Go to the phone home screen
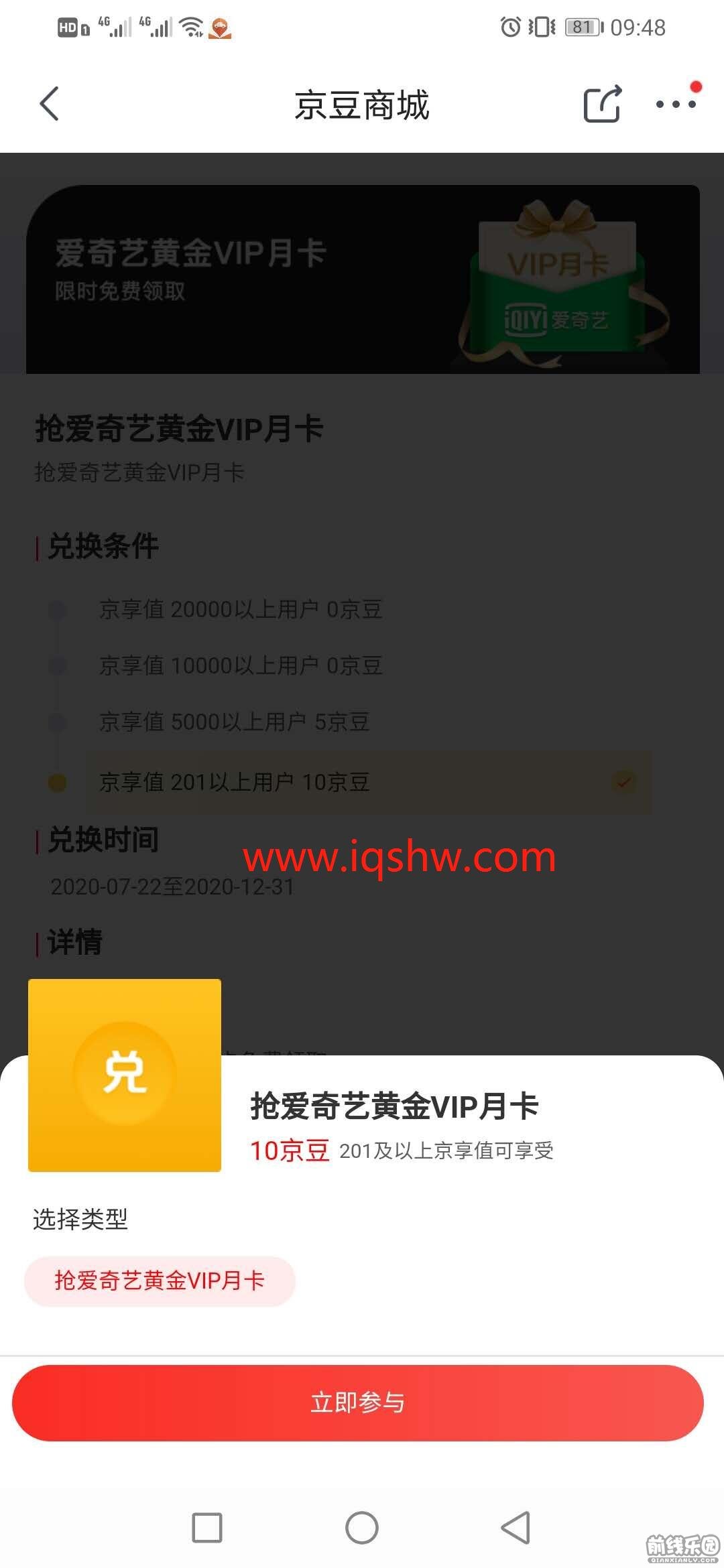 (362, 1528)
